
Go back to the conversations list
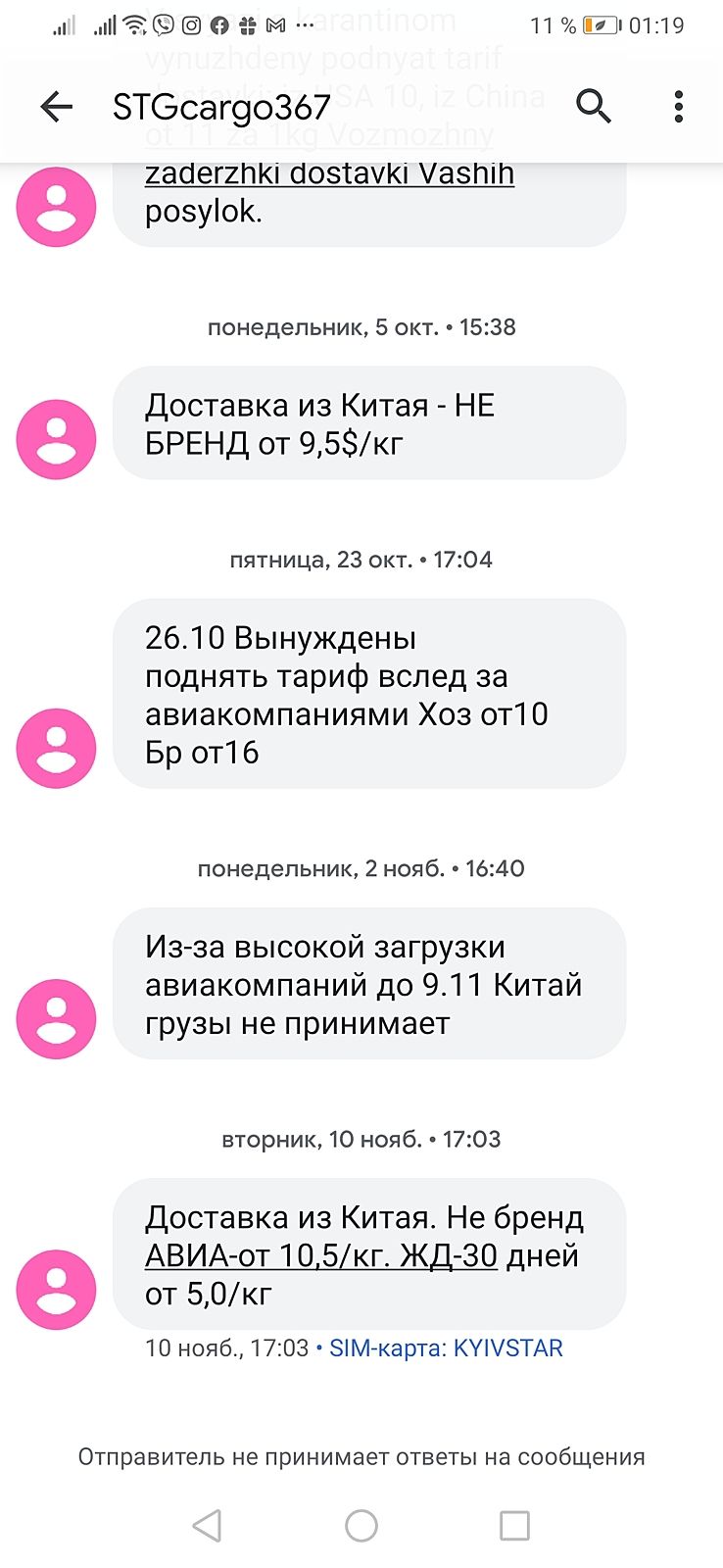tap(57, 106)
